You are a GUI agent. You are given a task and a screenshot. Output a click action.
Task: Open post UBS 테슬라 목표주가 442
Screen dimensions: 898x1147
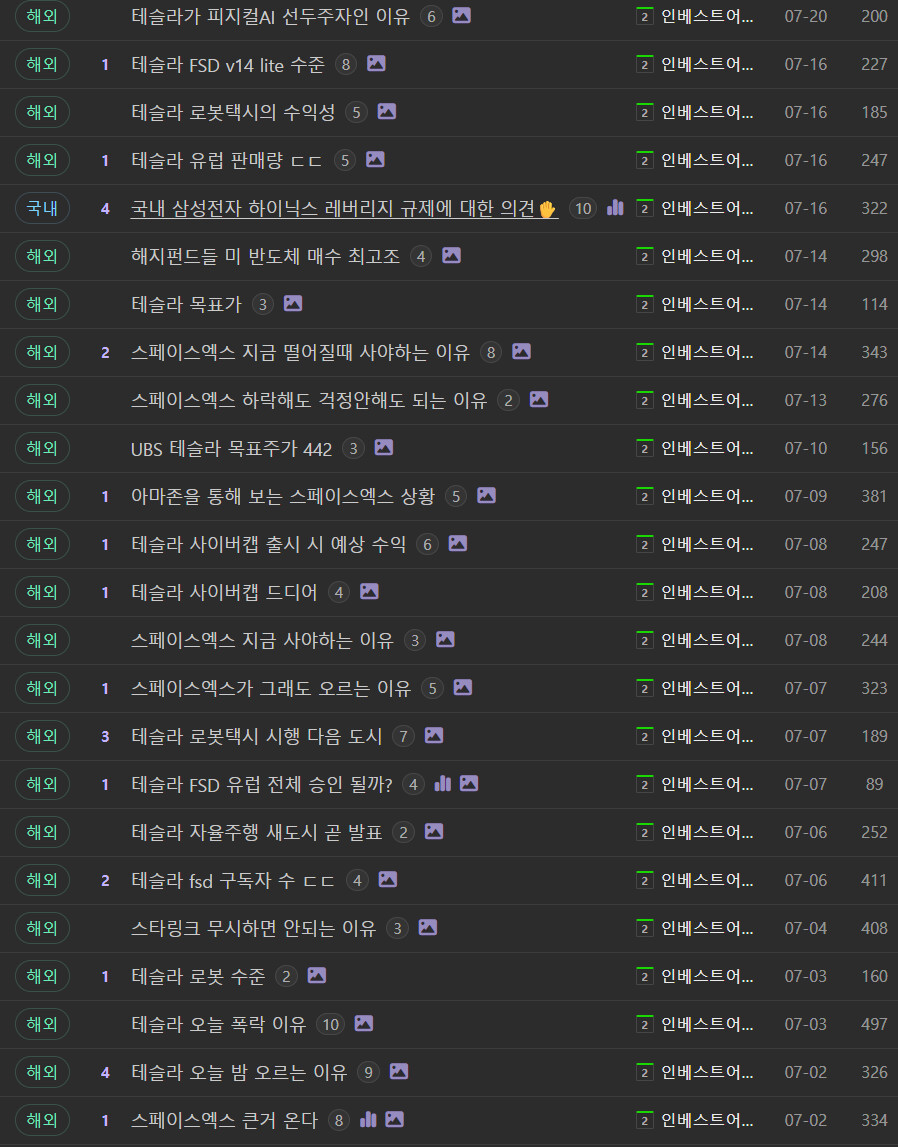[x=231, y=448]
